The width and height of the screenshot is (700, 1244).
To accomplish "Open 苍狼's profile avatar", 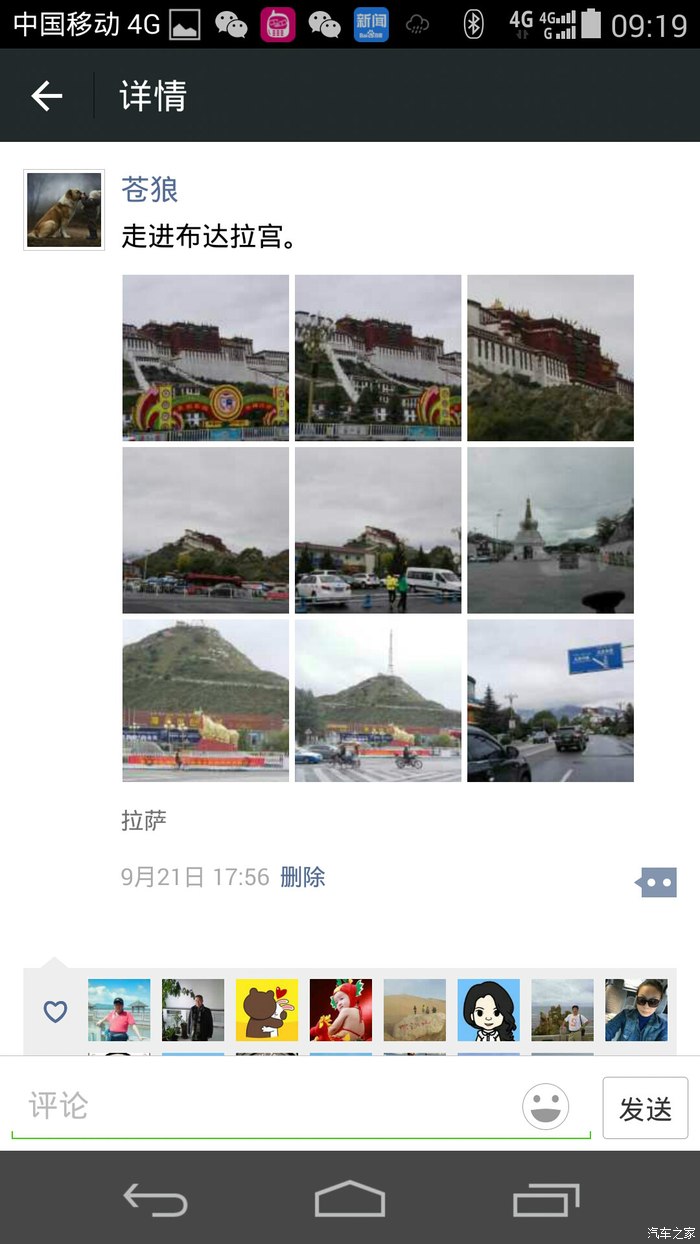I will (x=64, y=209).
